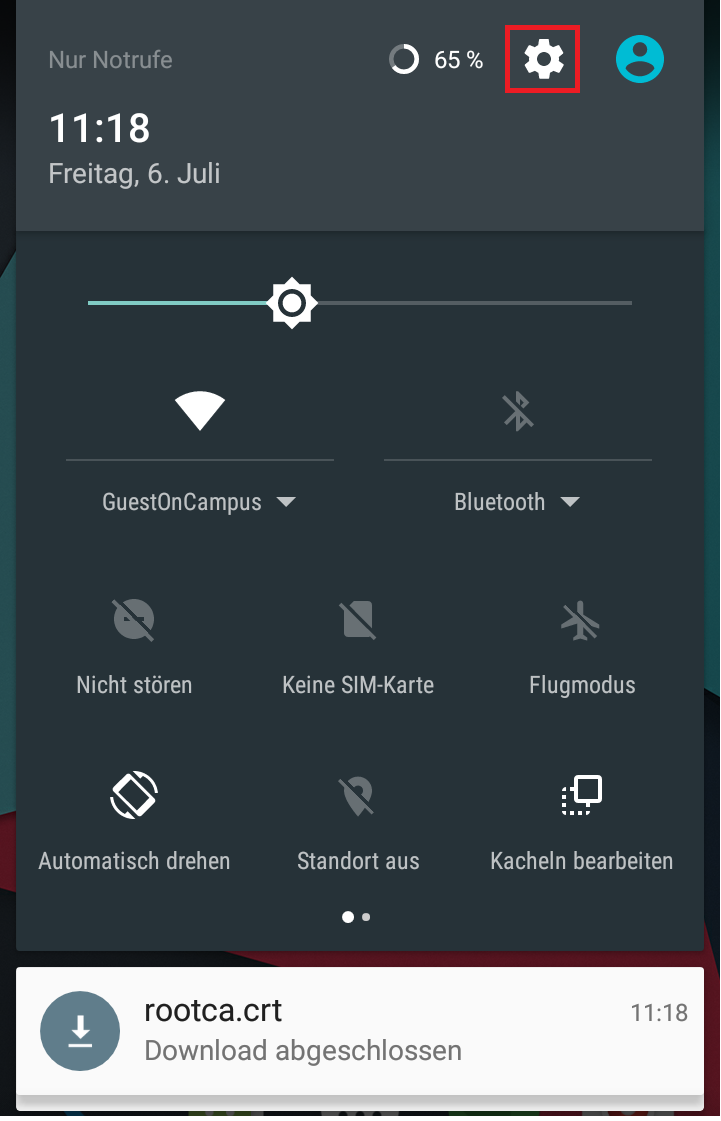Open date settings via Freitag, 6. Juli
The image size is (721, 1121).
134,174
